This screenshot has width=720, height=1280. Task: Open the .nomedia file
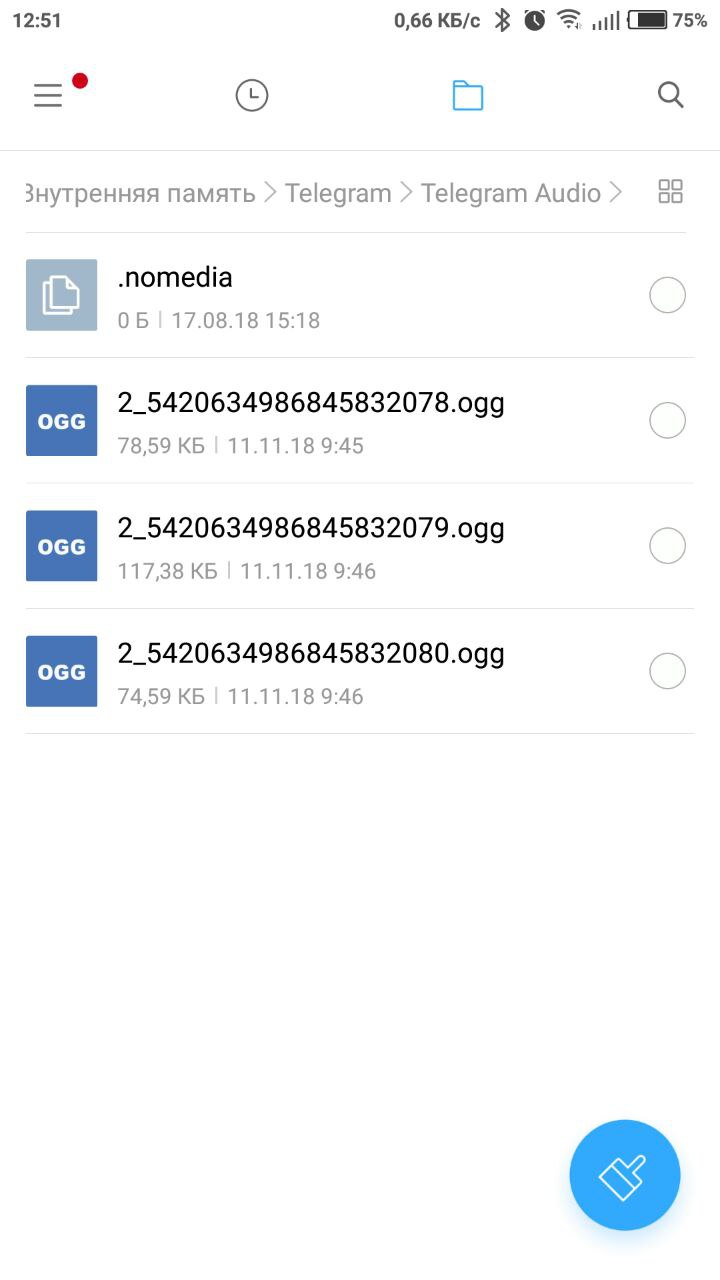(360, 296)
